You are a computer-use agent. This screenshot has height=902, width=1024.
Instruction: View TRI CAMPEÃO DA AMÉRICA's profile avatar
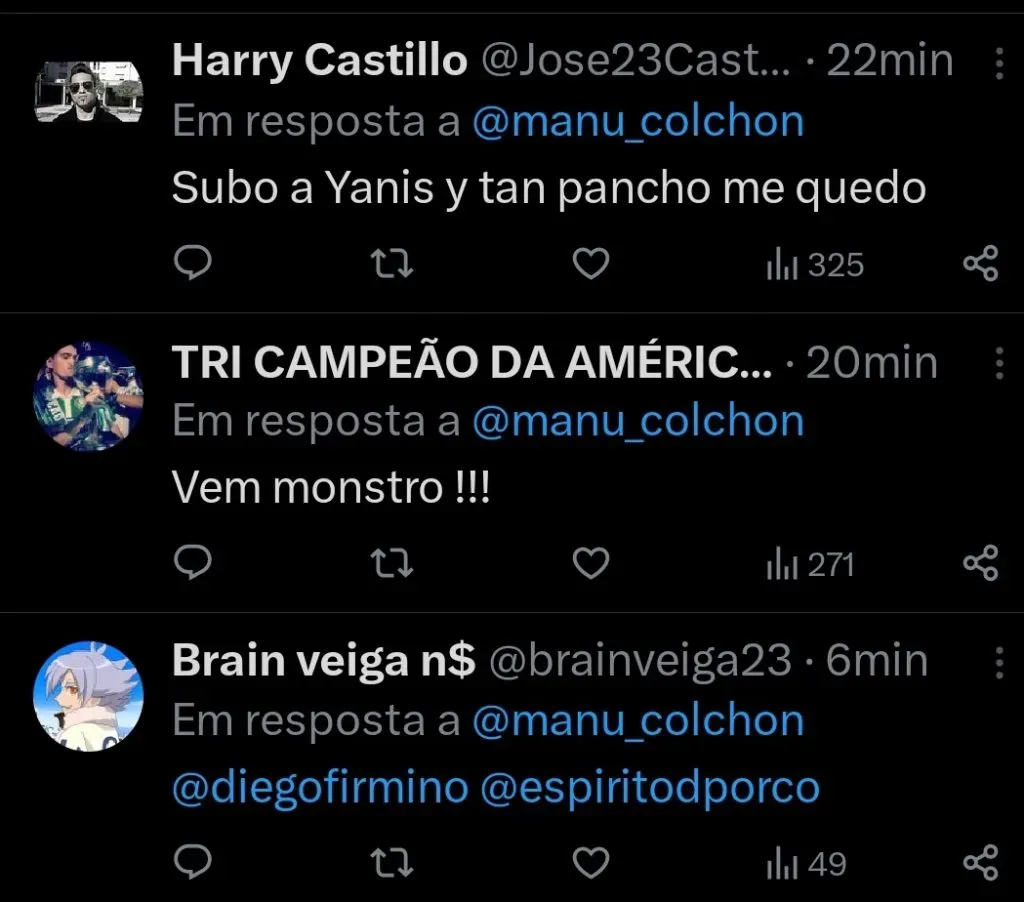[x=88, y=396]
